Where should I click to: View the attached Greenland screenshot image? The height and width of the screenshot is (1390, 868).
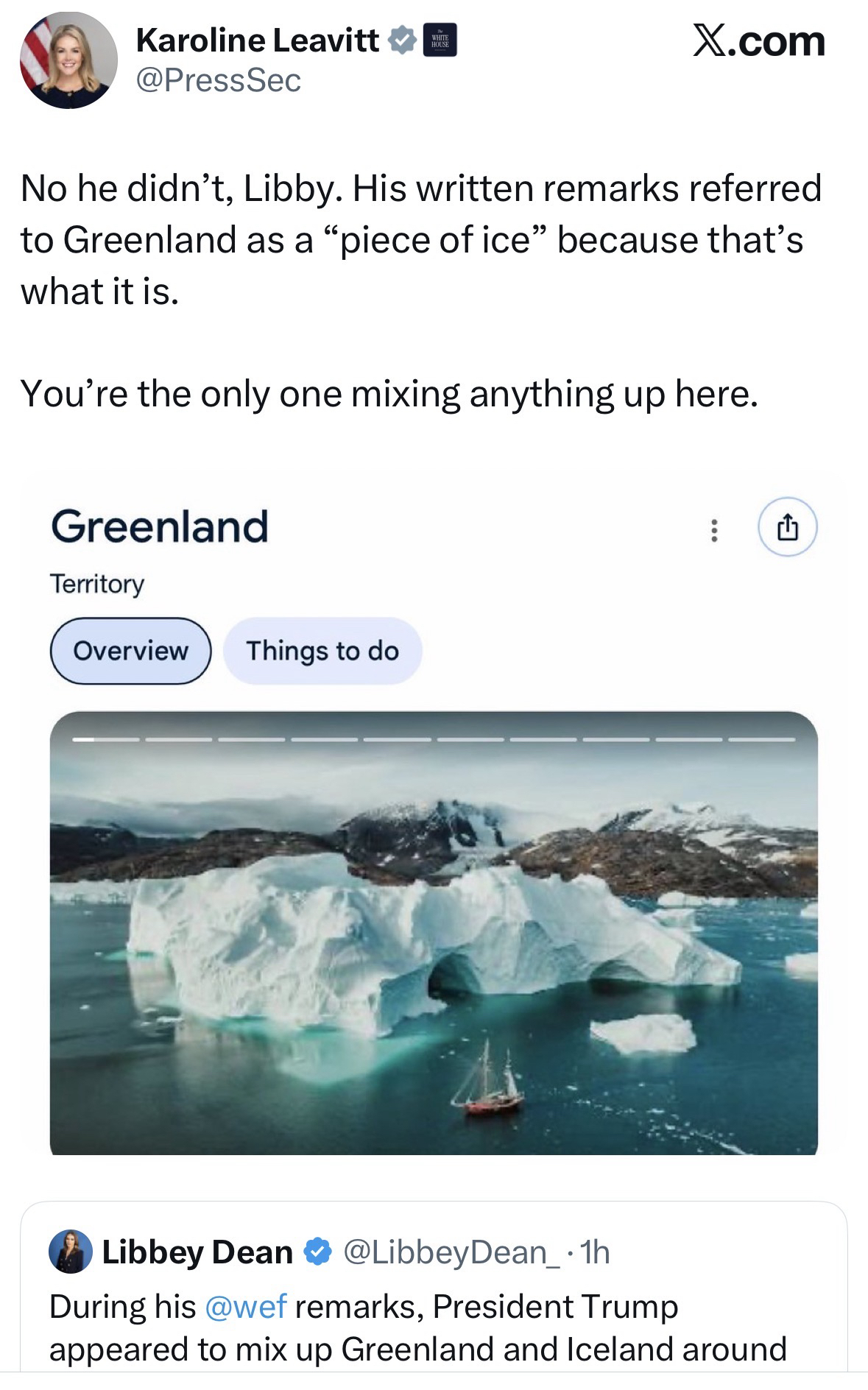(434, 817)
